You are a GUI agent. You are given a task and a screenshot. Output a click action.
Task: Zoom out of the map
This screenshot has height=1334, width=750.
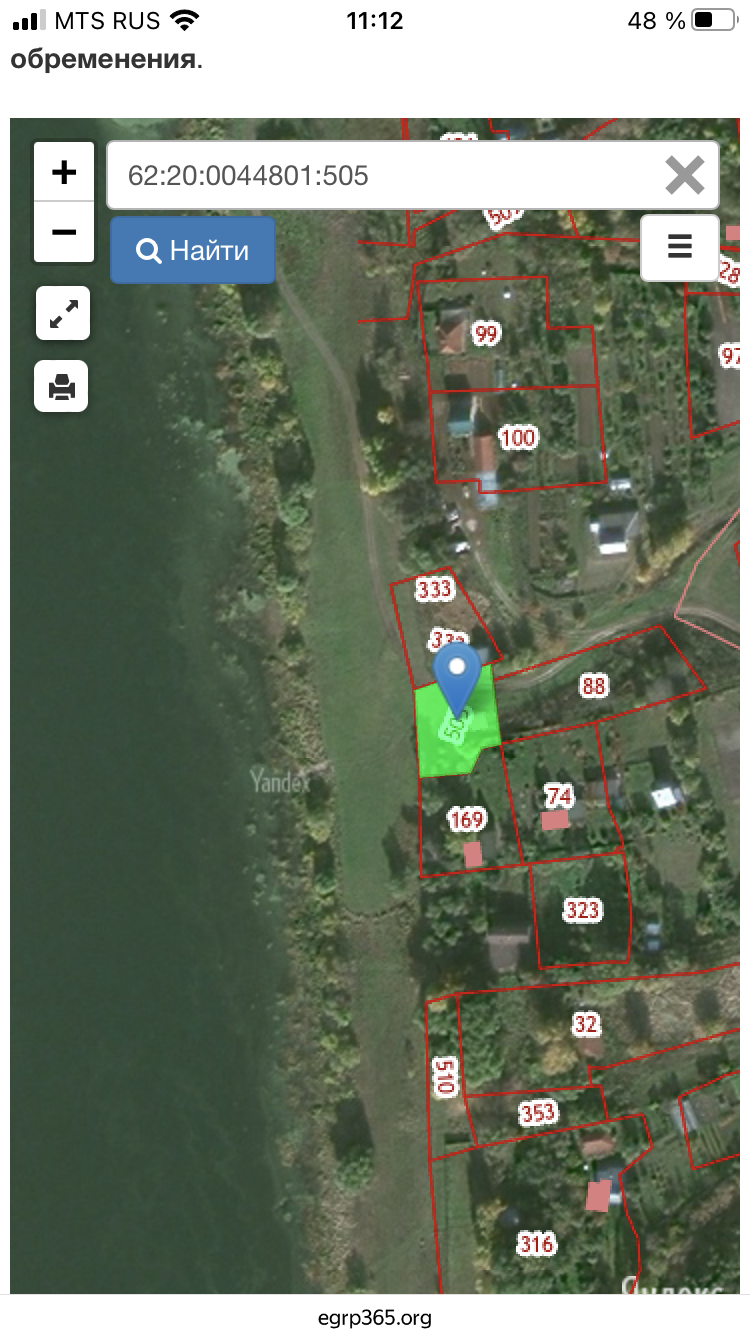(64, 232)
